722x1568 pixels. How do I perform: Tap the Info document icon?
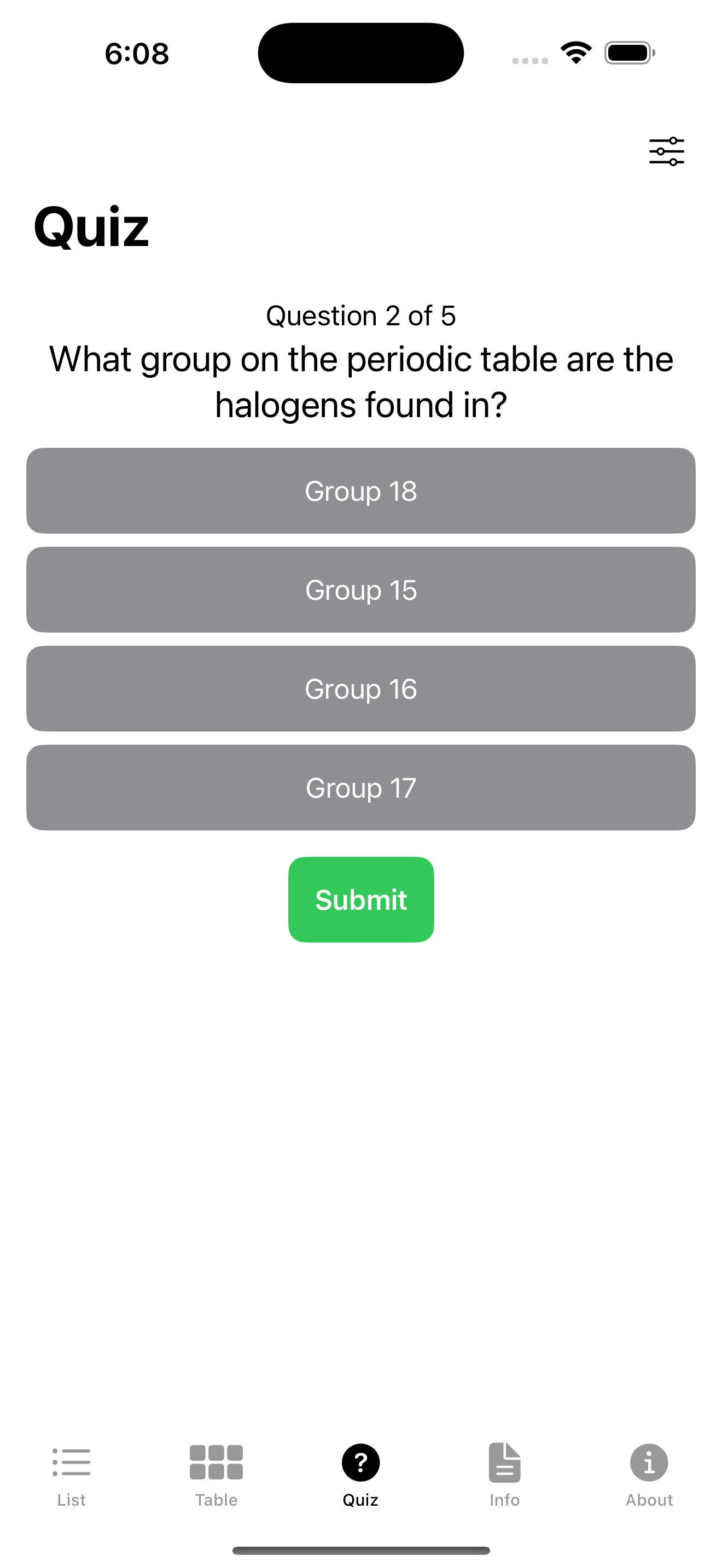pos(505,1461)
